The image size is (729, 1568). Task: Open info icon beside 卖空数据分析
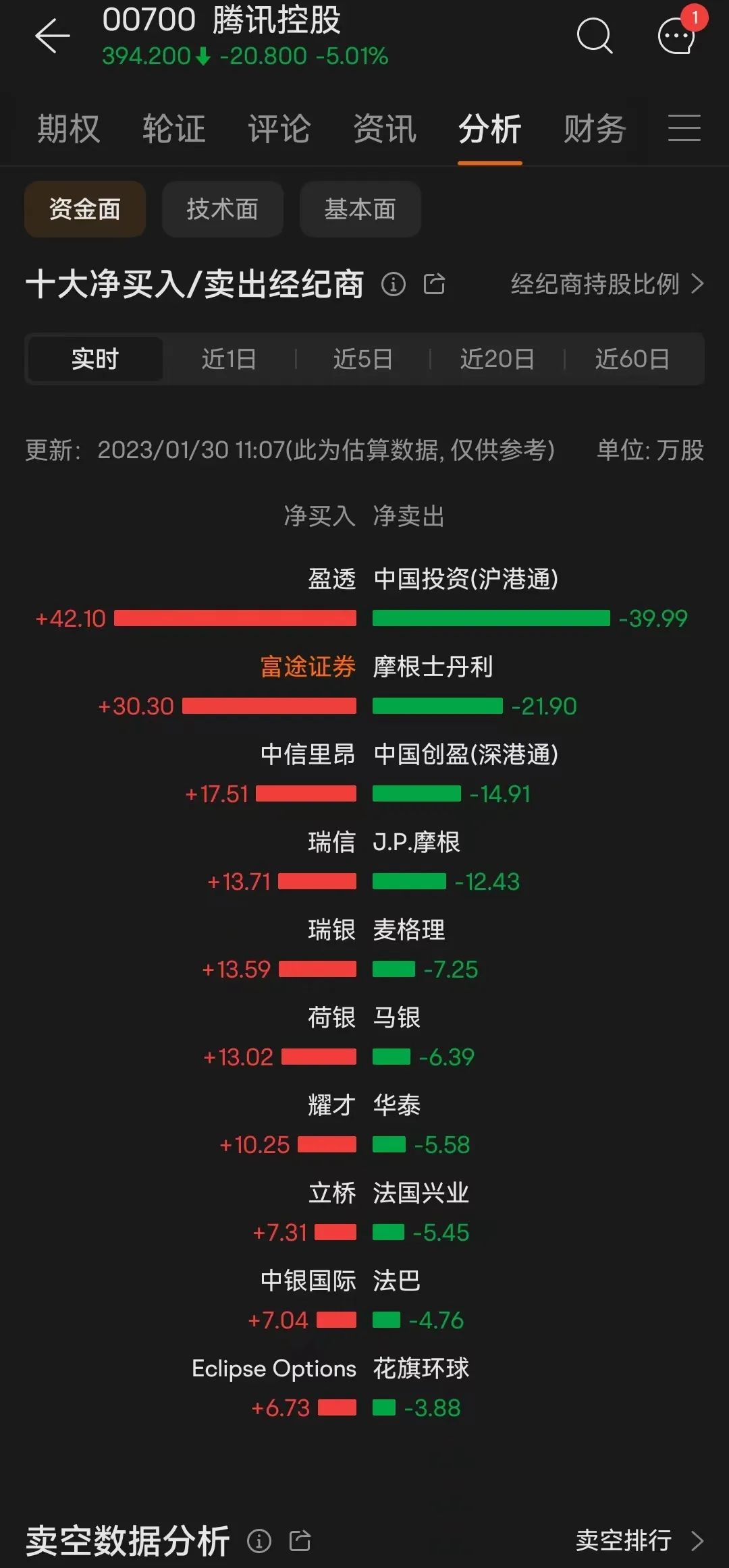(259, 1541)
